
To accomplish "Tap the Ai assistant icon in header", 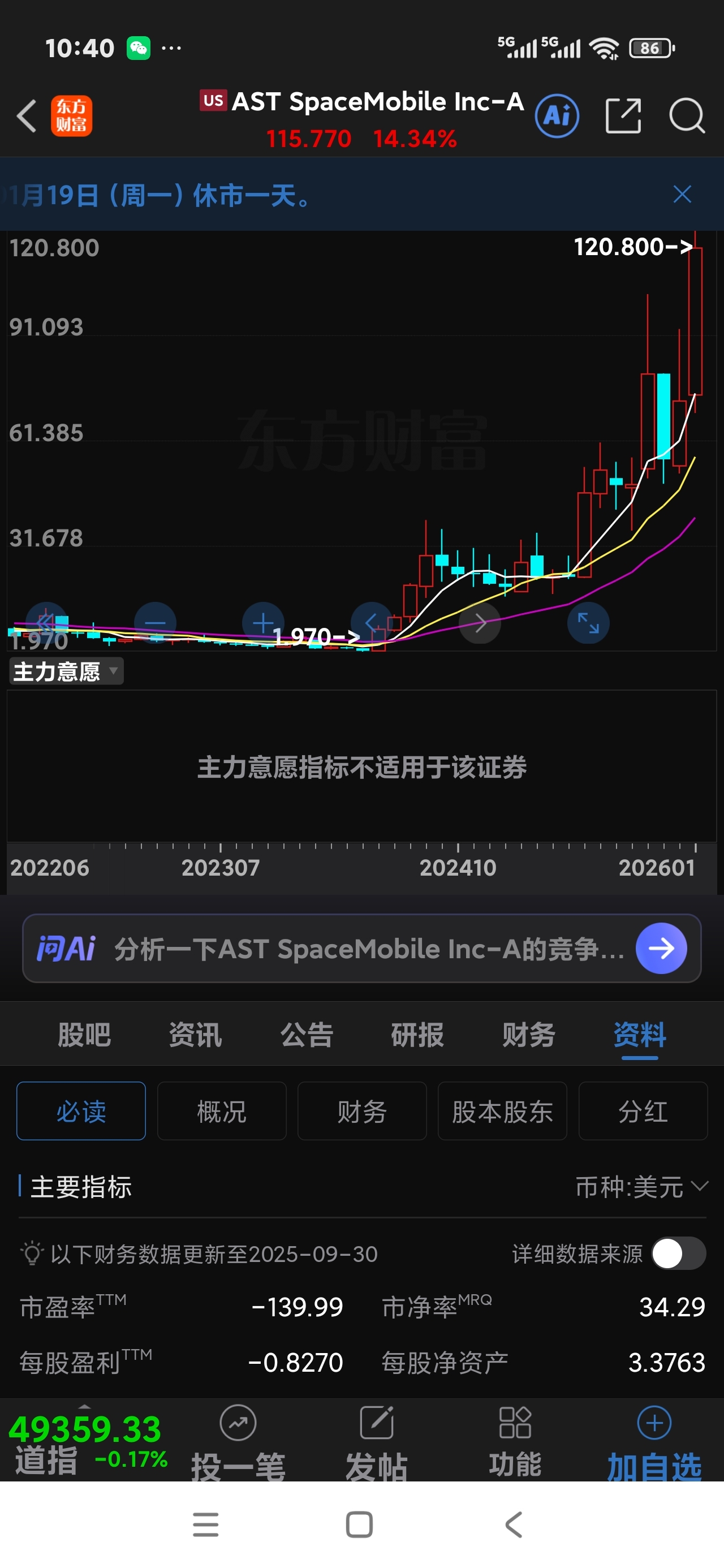I will 556,115.
